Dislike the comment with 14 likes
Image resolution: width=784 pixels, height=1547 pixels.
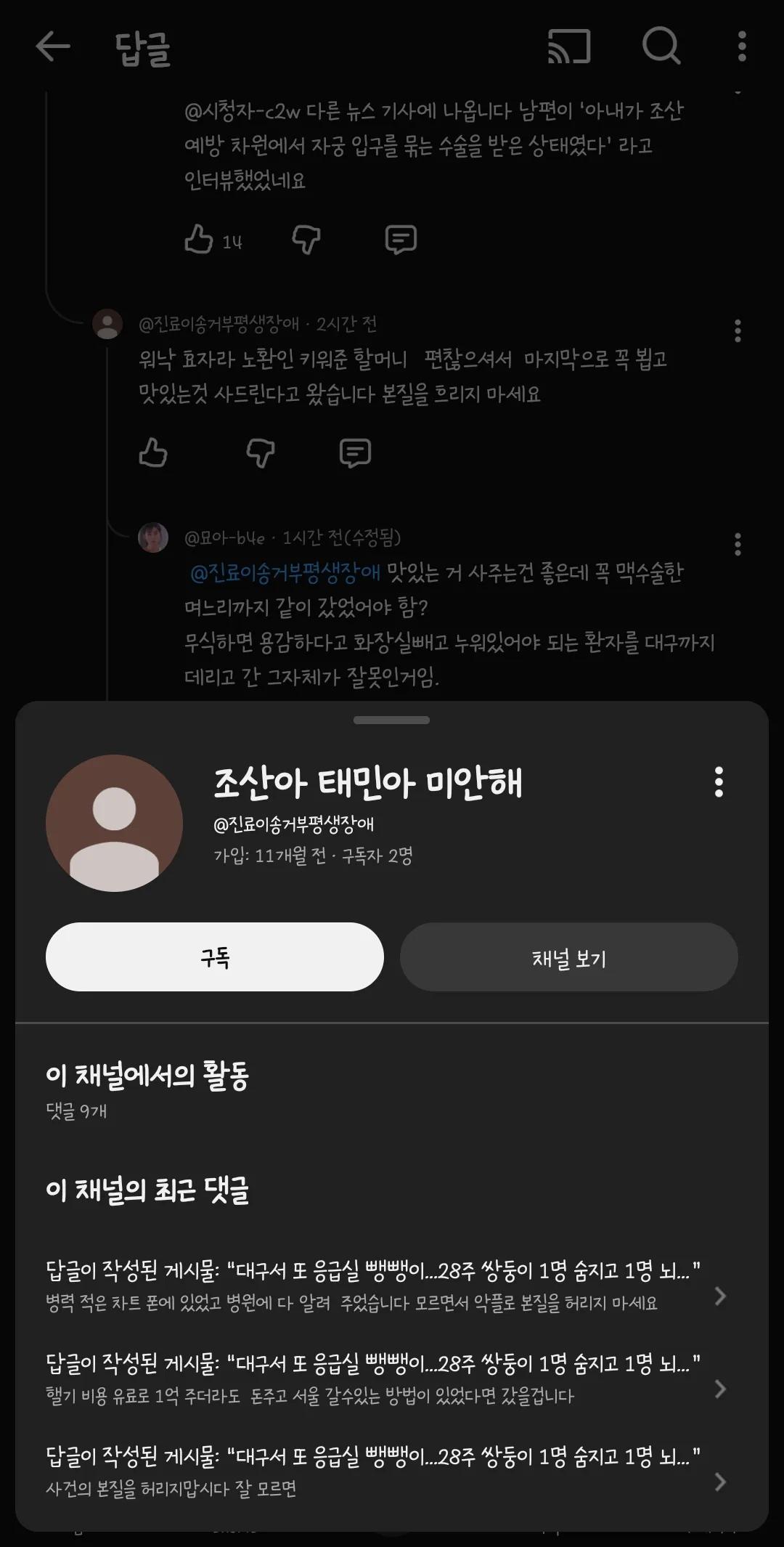(306, 239)
